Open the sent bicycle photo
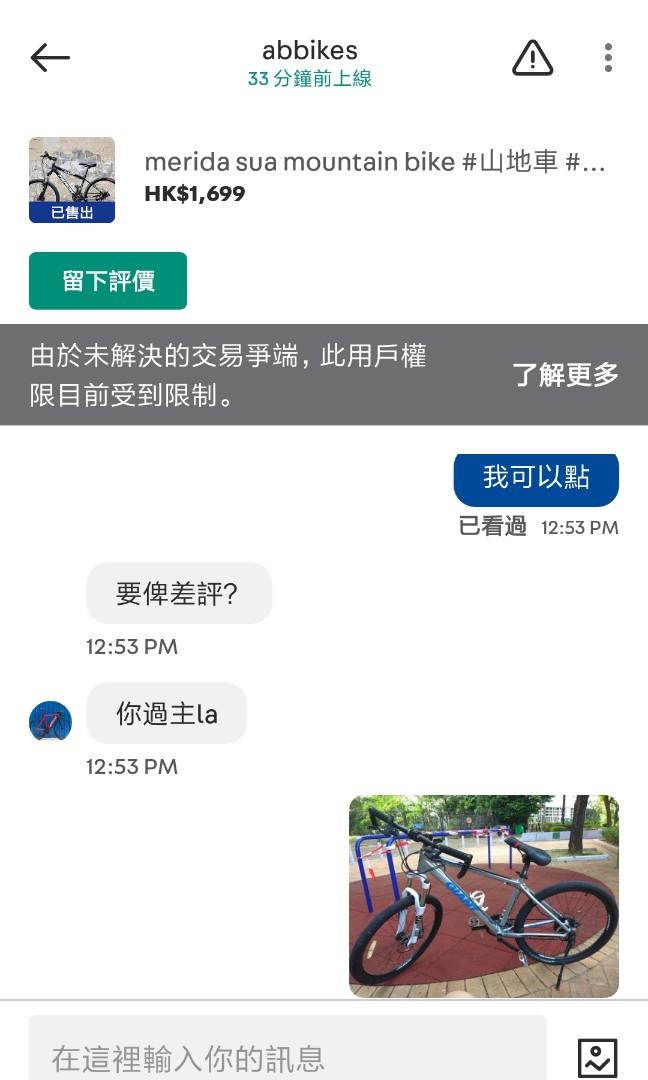The height and width of the screenshot is (1080, 648). [x=484, y=896]
